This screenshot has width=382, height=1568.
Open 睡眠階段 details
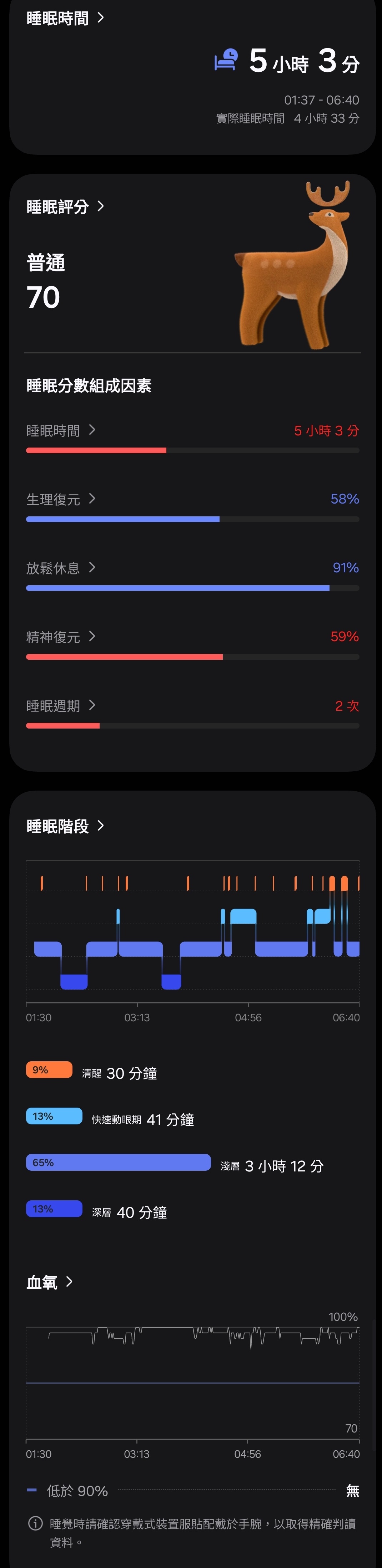pos(65,826)
